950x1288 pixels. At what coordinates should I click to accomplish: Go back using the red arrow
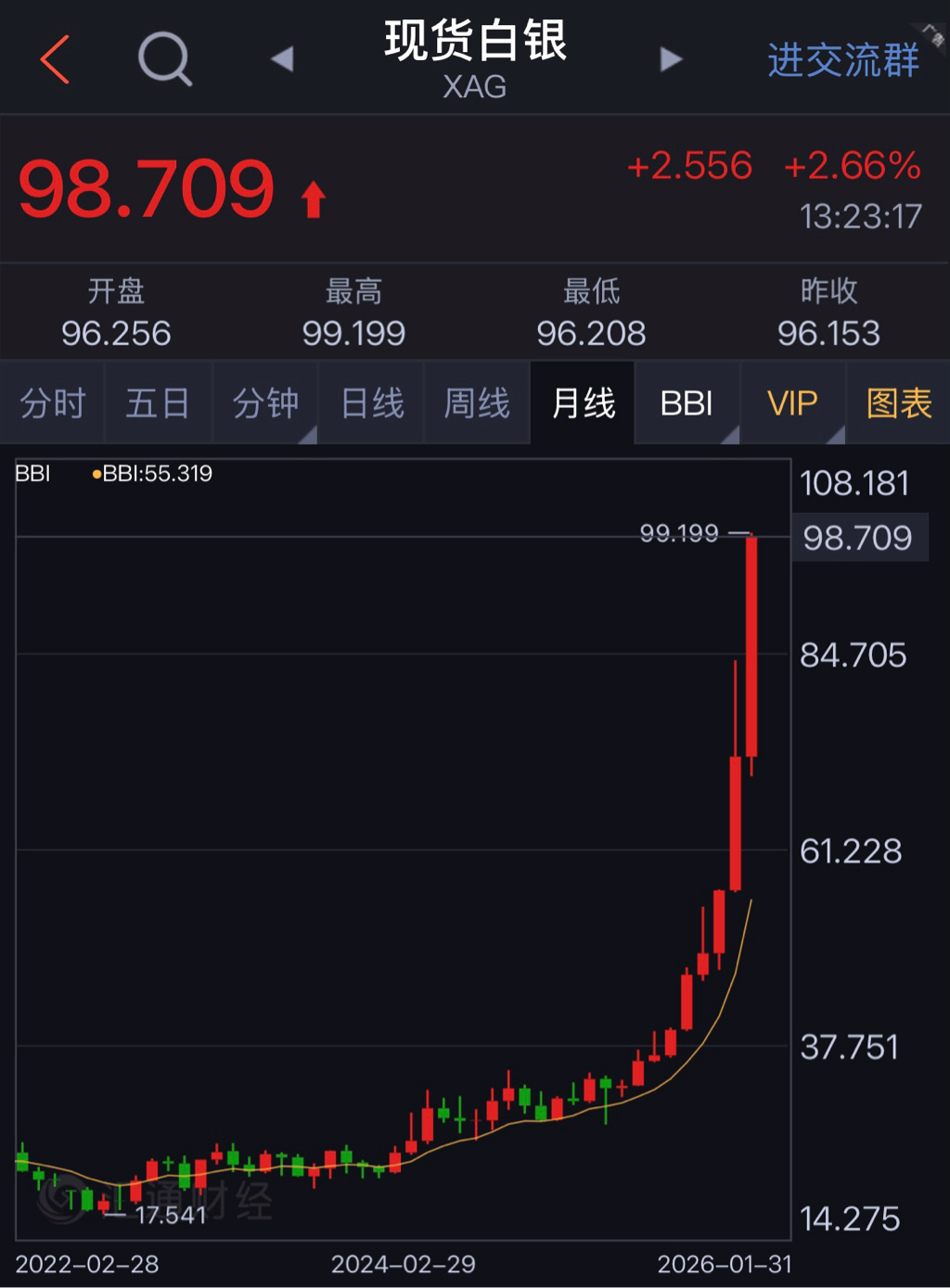tap(55, 60)
